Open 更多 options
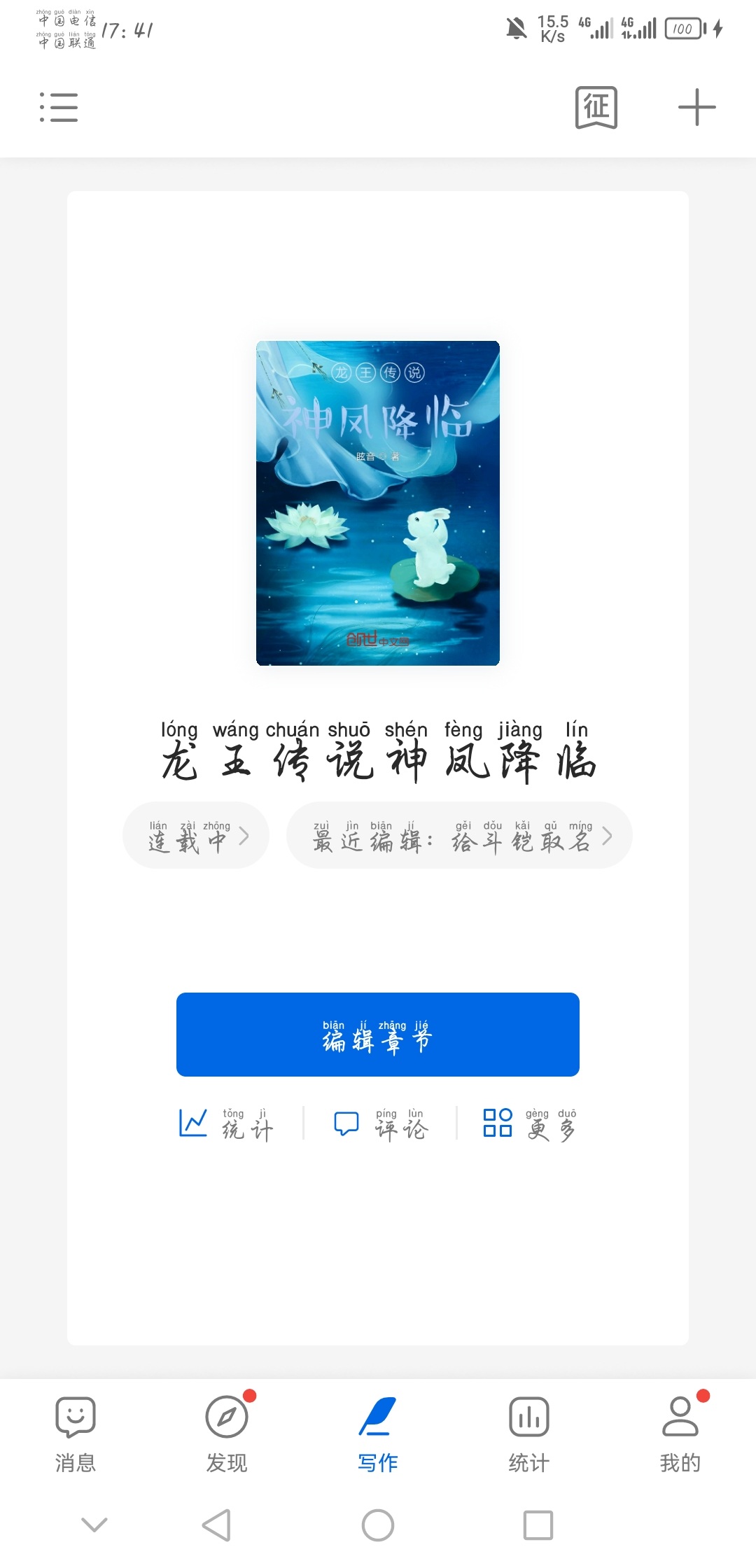 click(x=531, y=1124)
